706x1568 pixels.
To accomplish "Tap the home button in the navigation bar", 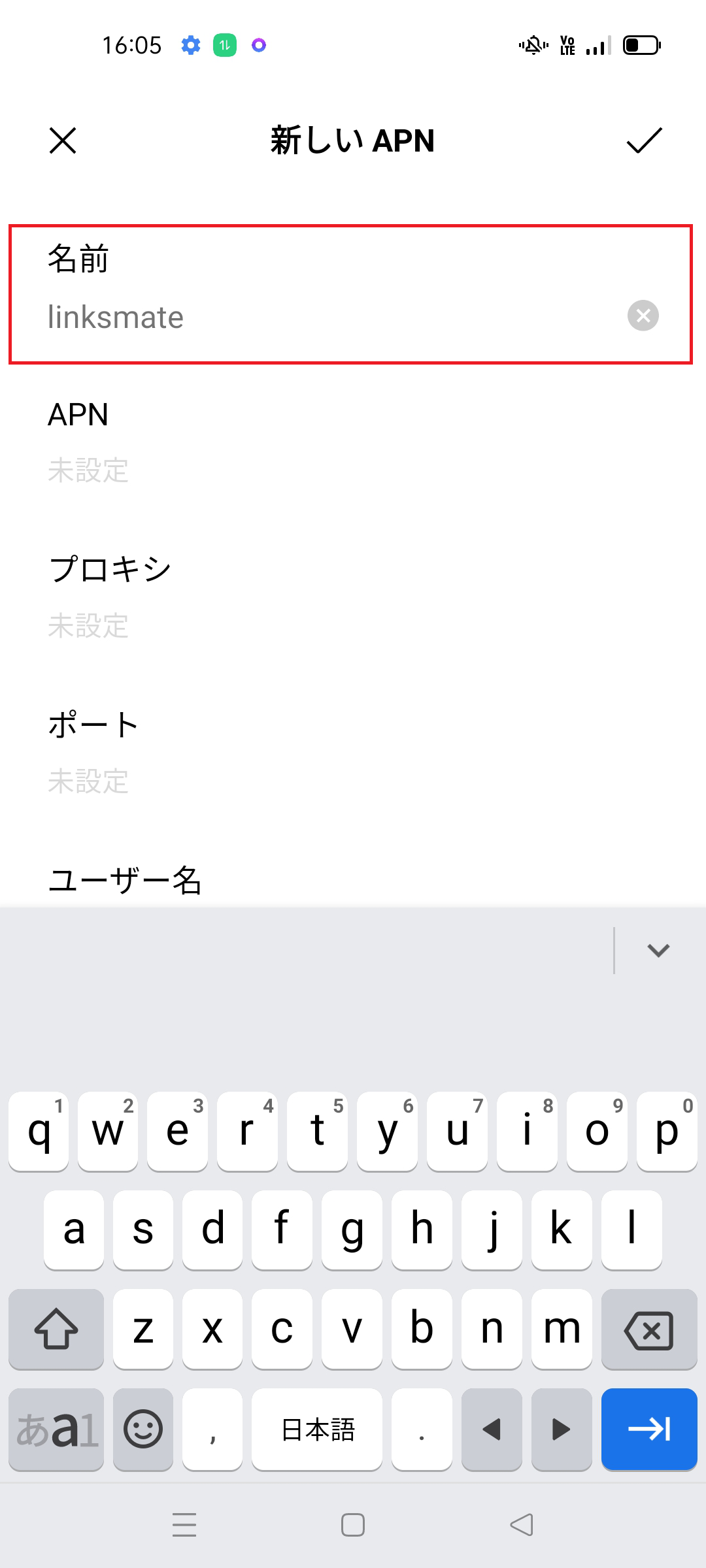I will click(x=352, y=1524).
